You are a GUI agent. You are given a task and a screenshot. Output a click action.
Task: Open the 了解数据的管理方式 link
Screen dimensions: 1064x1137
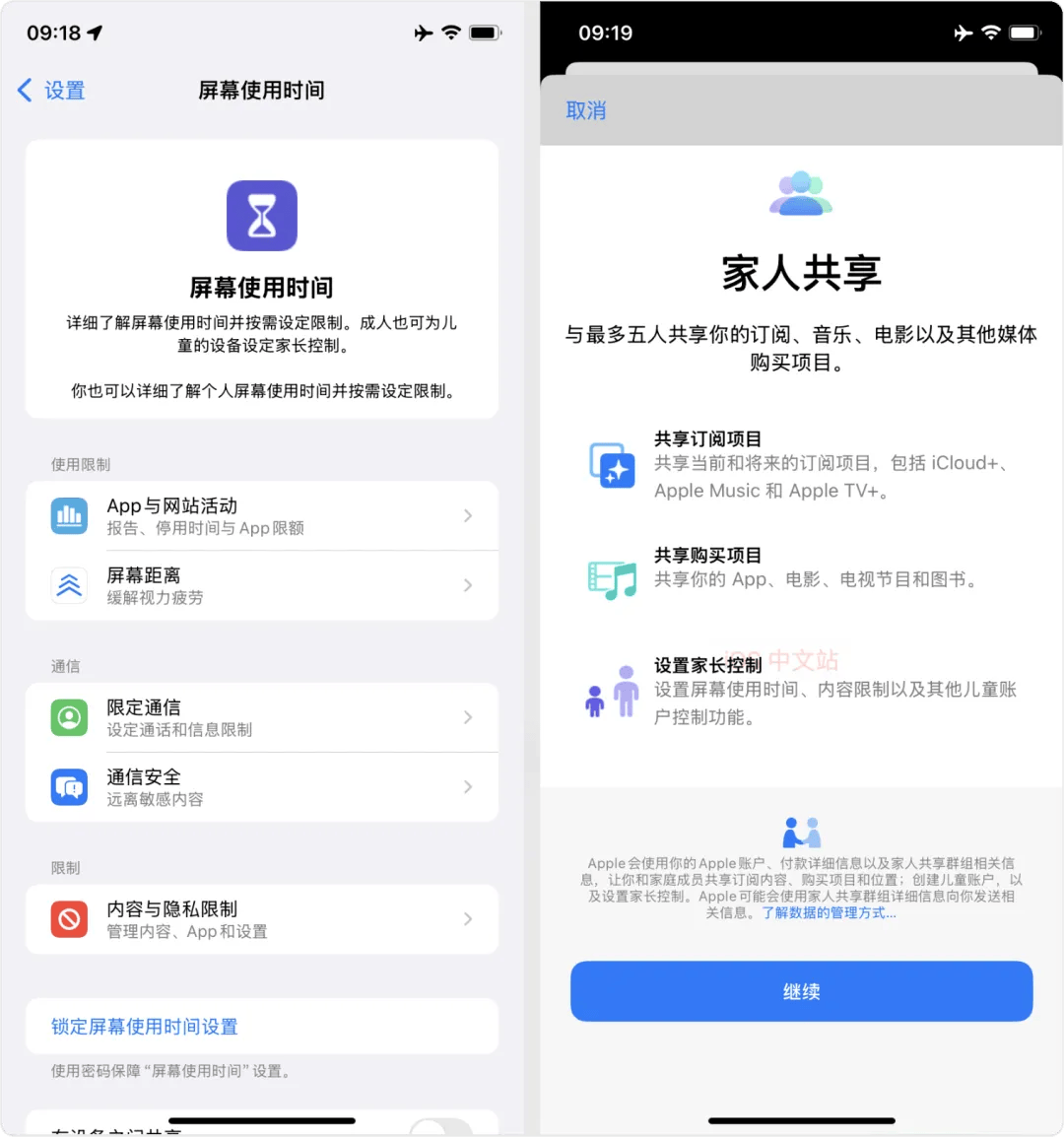coord(829,913)
